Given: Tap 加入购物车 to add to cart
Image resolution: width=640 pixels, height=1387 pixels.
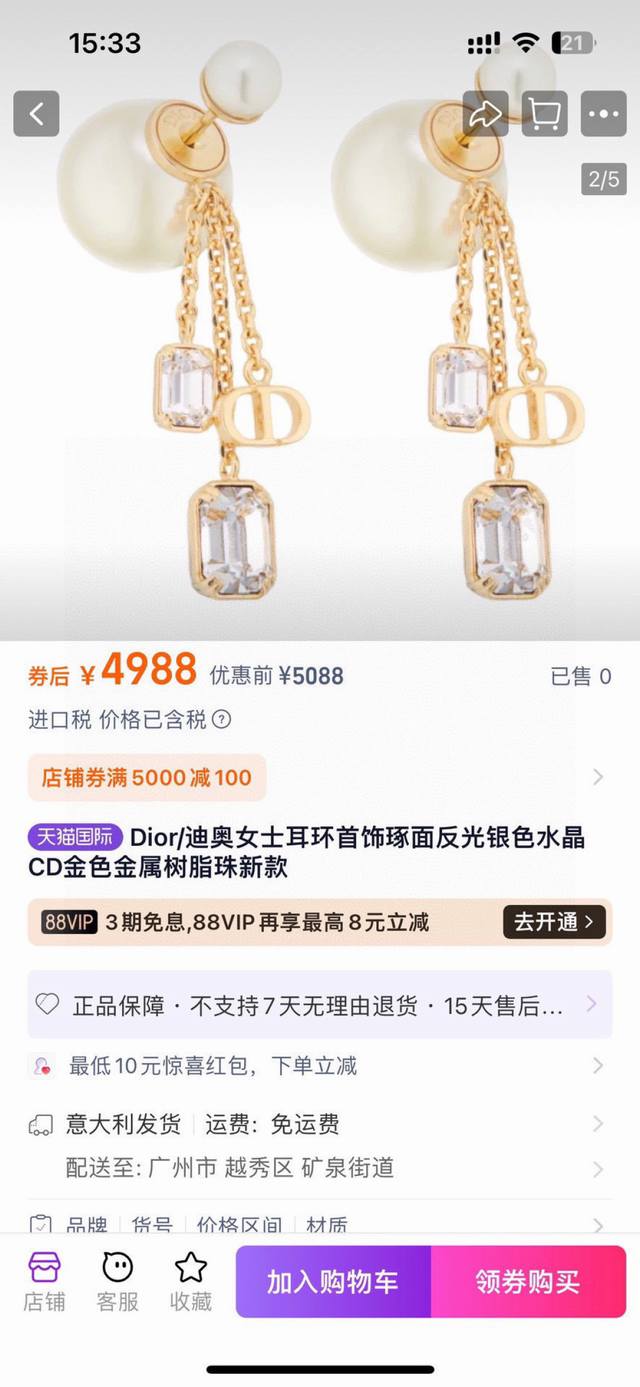Looking at the screenshot, I should coord(333,1281).
